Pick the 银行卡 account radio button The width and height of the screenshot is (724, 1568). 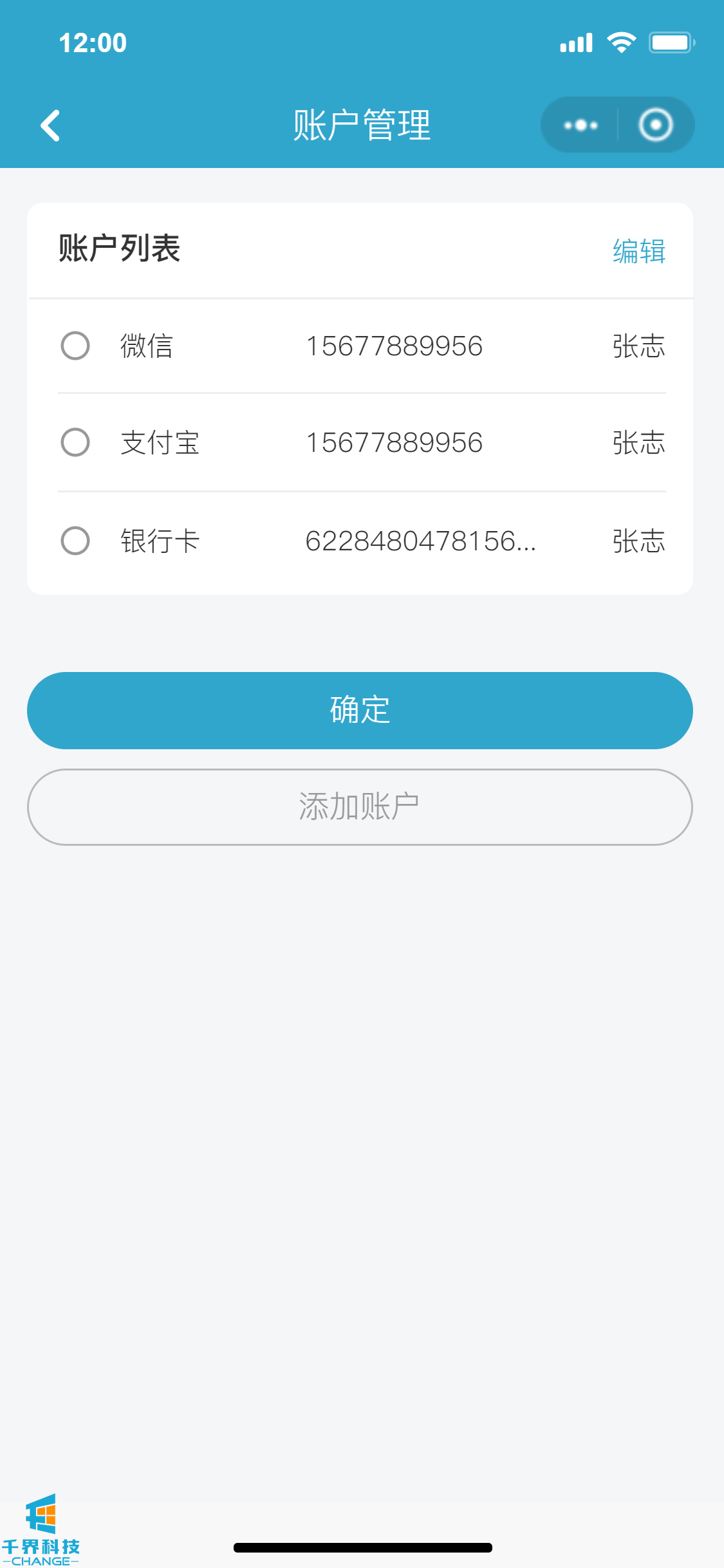pyautogui.click(x=75, y=541)
